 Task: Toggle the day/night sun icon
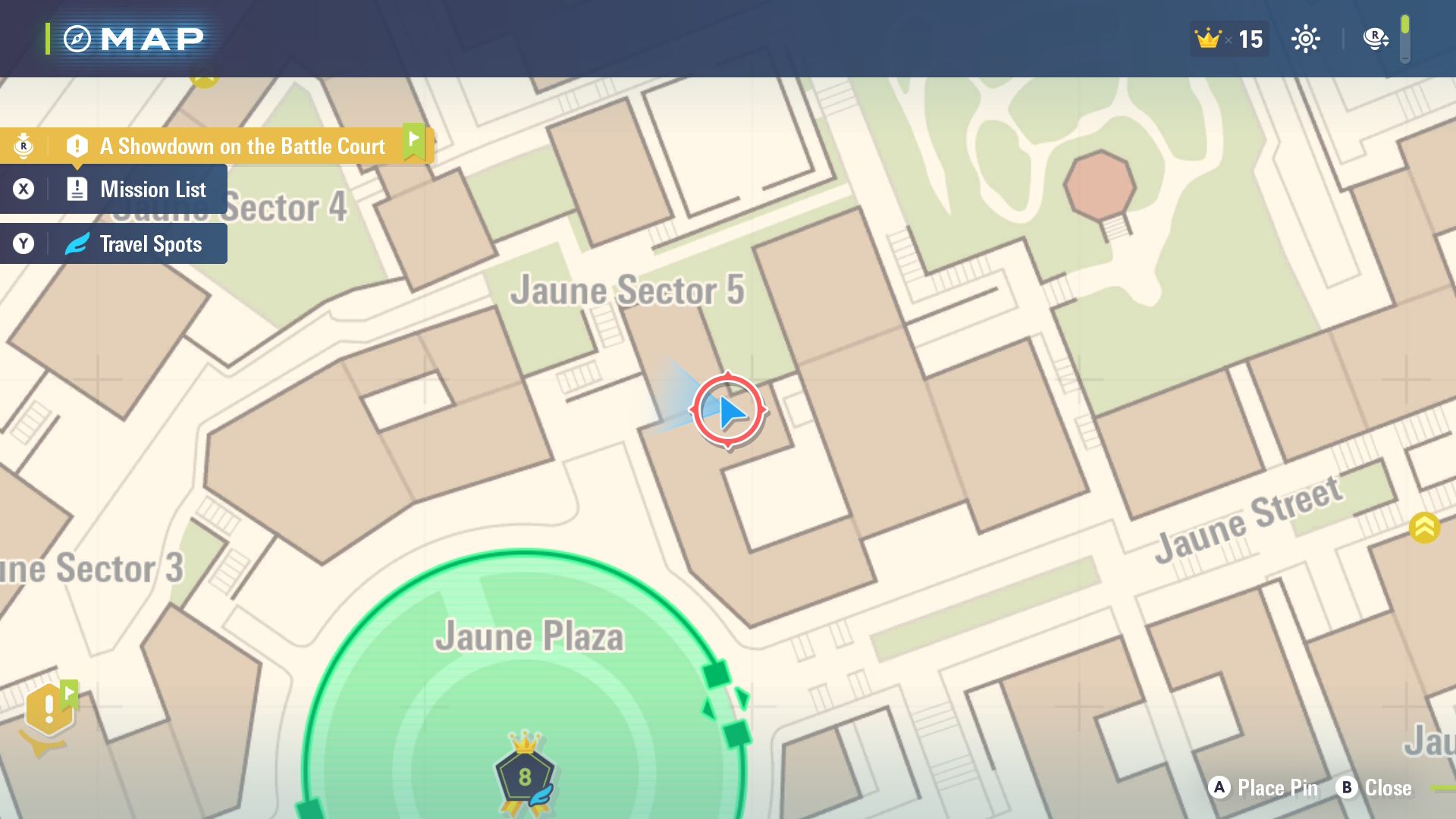click(1305, 39)
